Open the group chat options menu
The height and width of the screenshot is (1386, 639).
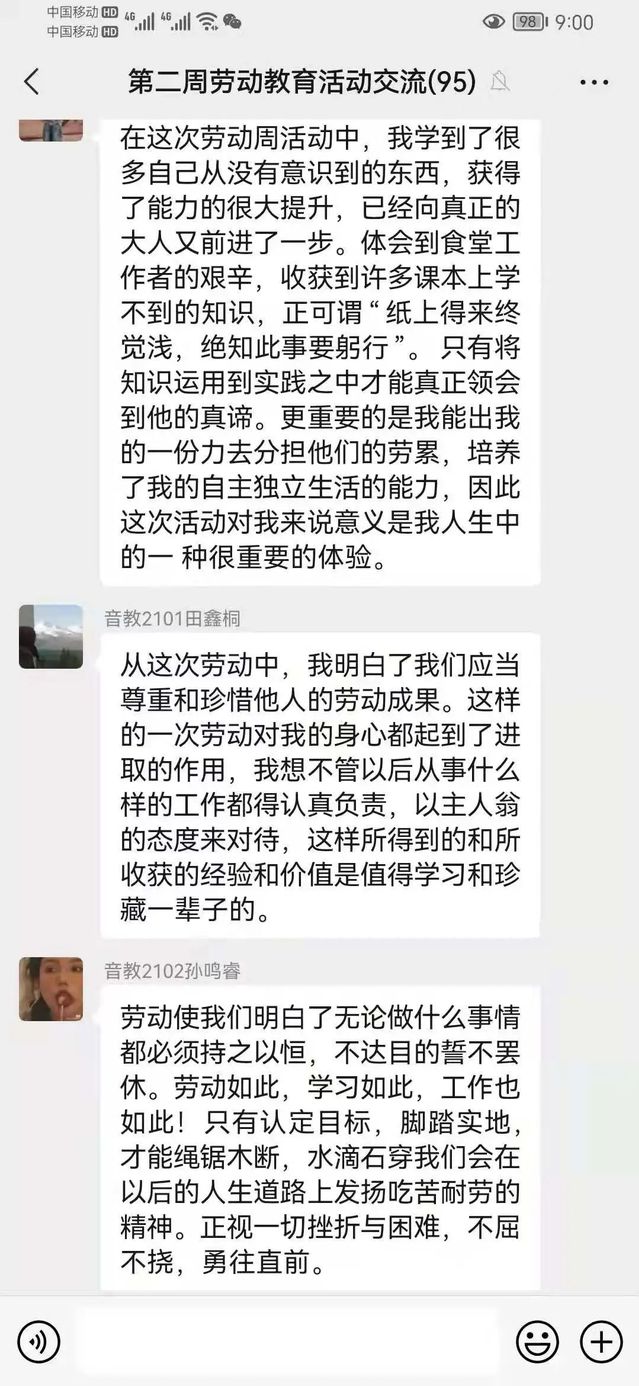coord(593,82)
